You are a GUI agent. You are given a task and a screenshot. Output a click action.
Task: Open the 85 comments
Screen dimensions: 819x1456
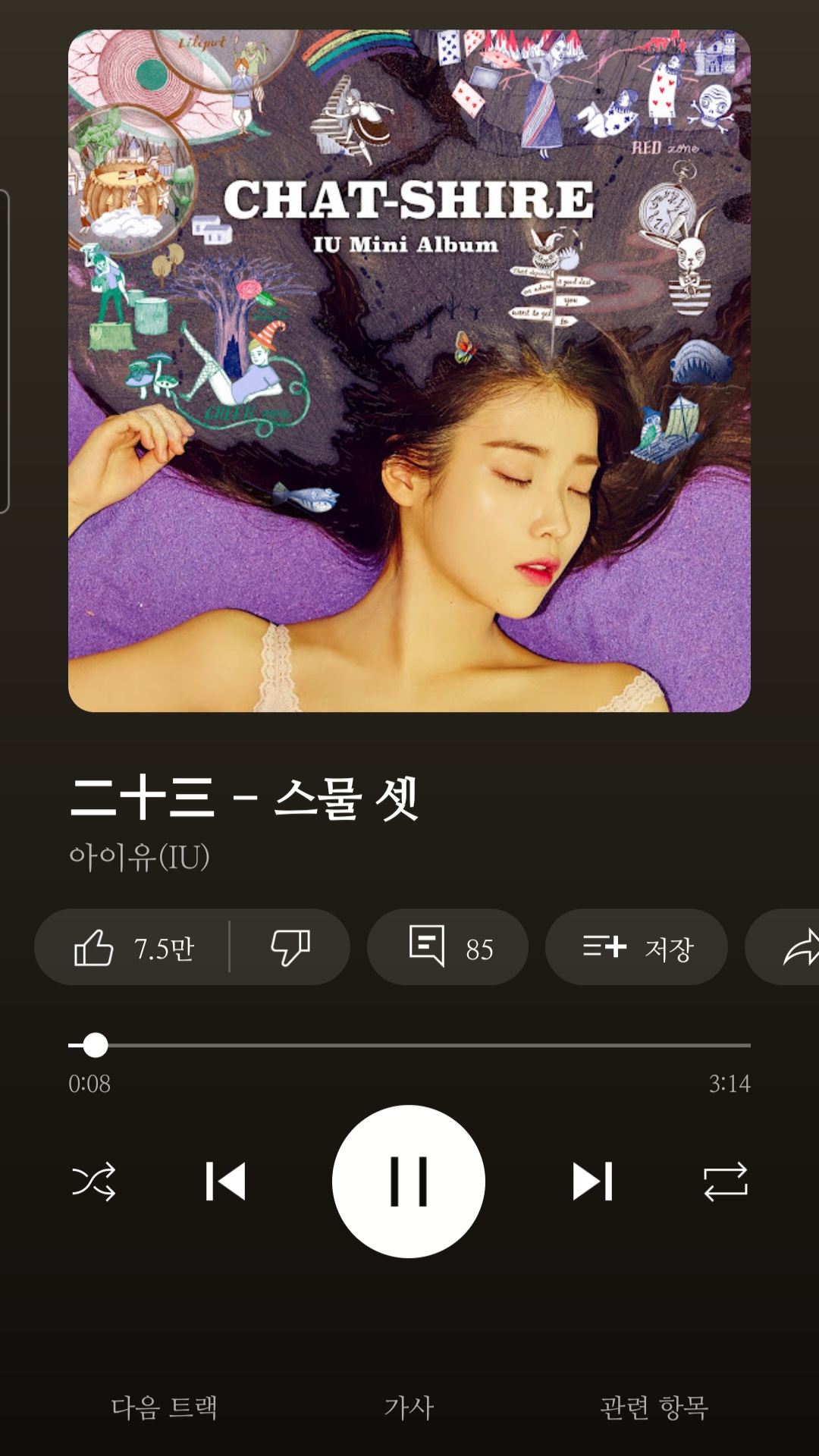(x=447, y=948)
